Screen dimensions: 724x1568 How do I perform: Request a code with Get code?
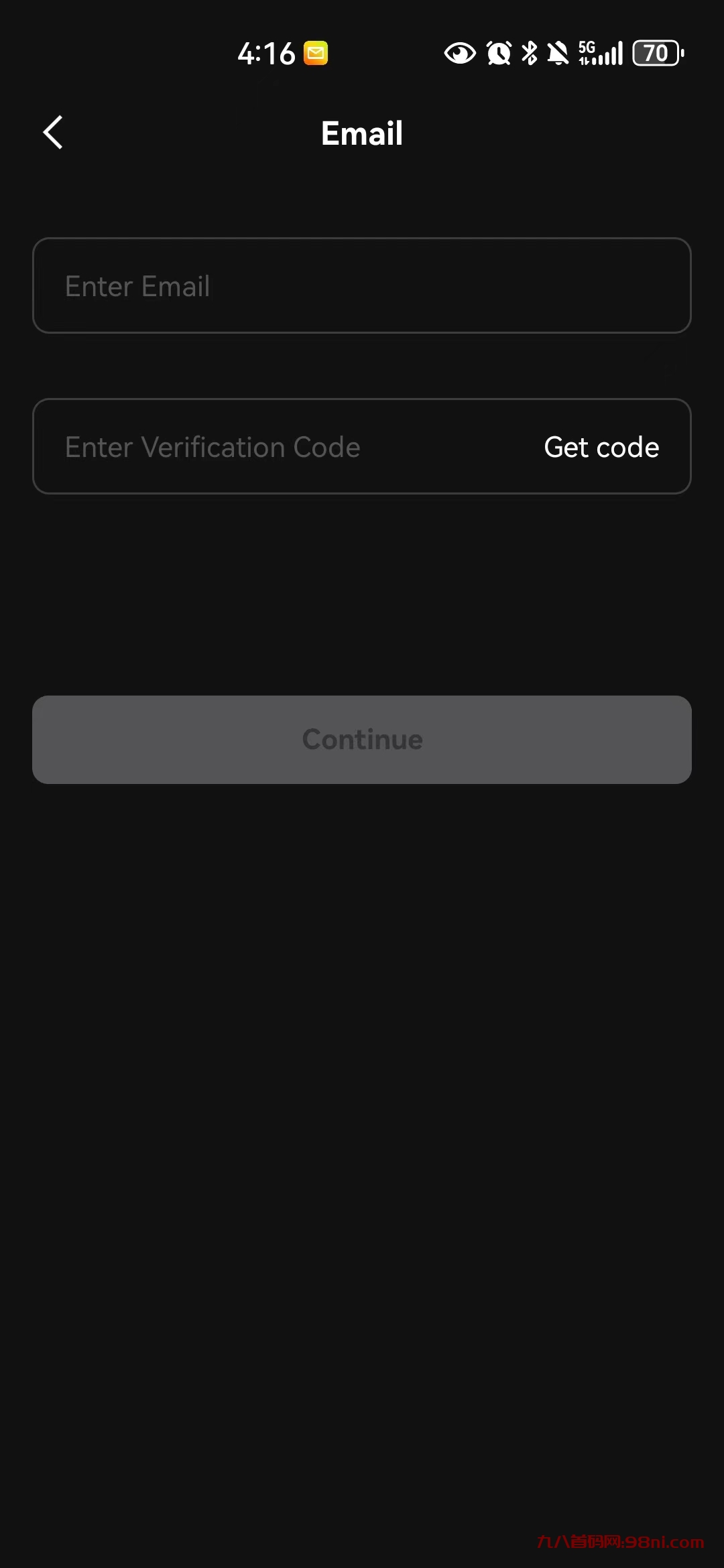(601, 447)
